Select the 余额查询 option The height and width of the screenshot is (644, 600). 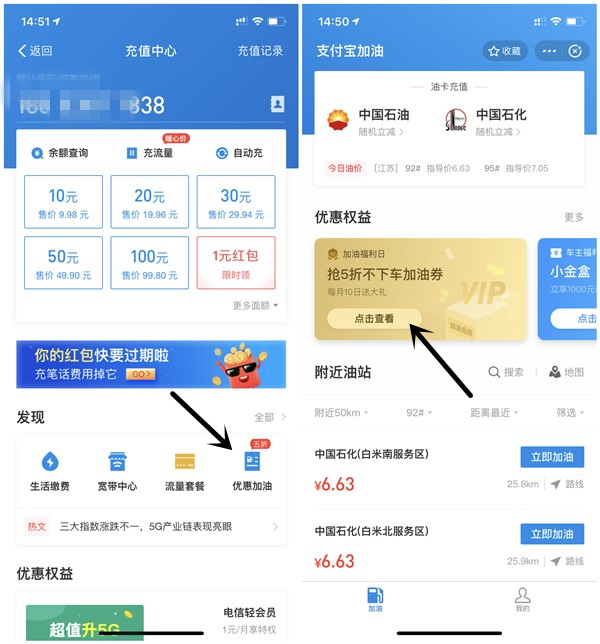point(60,153)
